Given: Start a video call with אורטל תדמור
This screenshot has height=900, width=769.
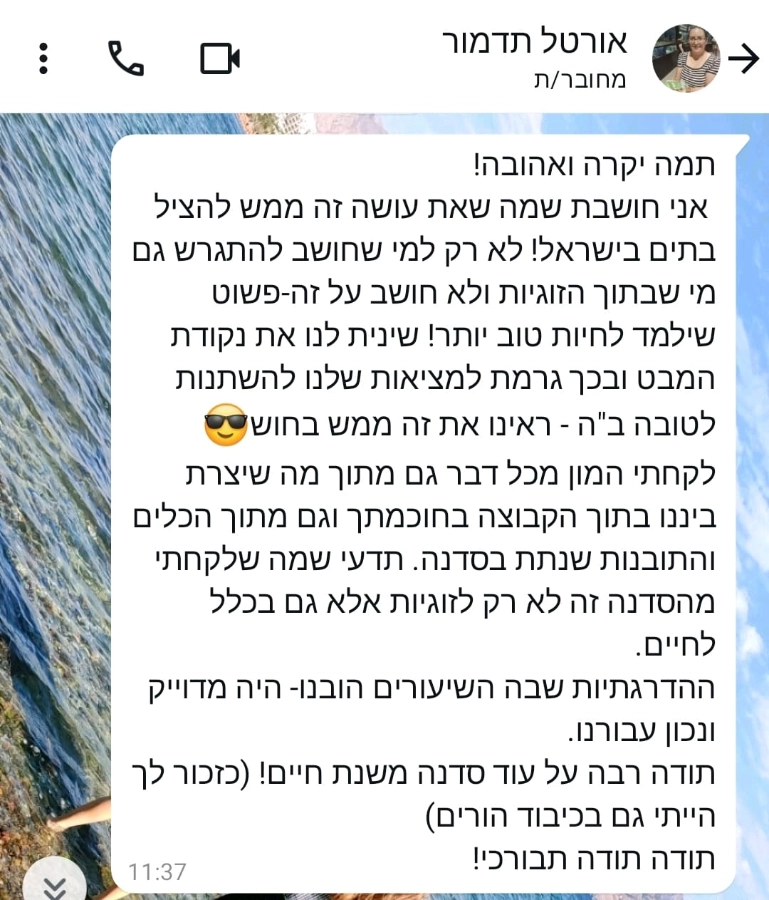Looking at the screenshot, I should pos(220,59).
